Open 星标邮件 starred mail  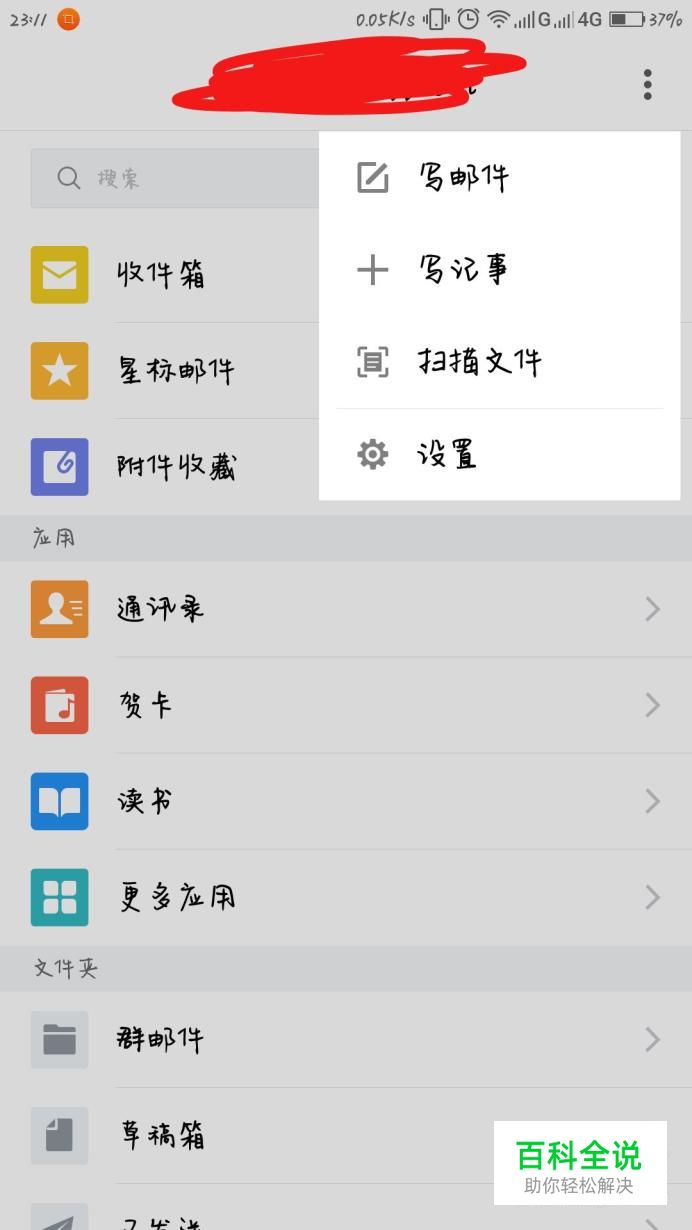tap(175, 371)
